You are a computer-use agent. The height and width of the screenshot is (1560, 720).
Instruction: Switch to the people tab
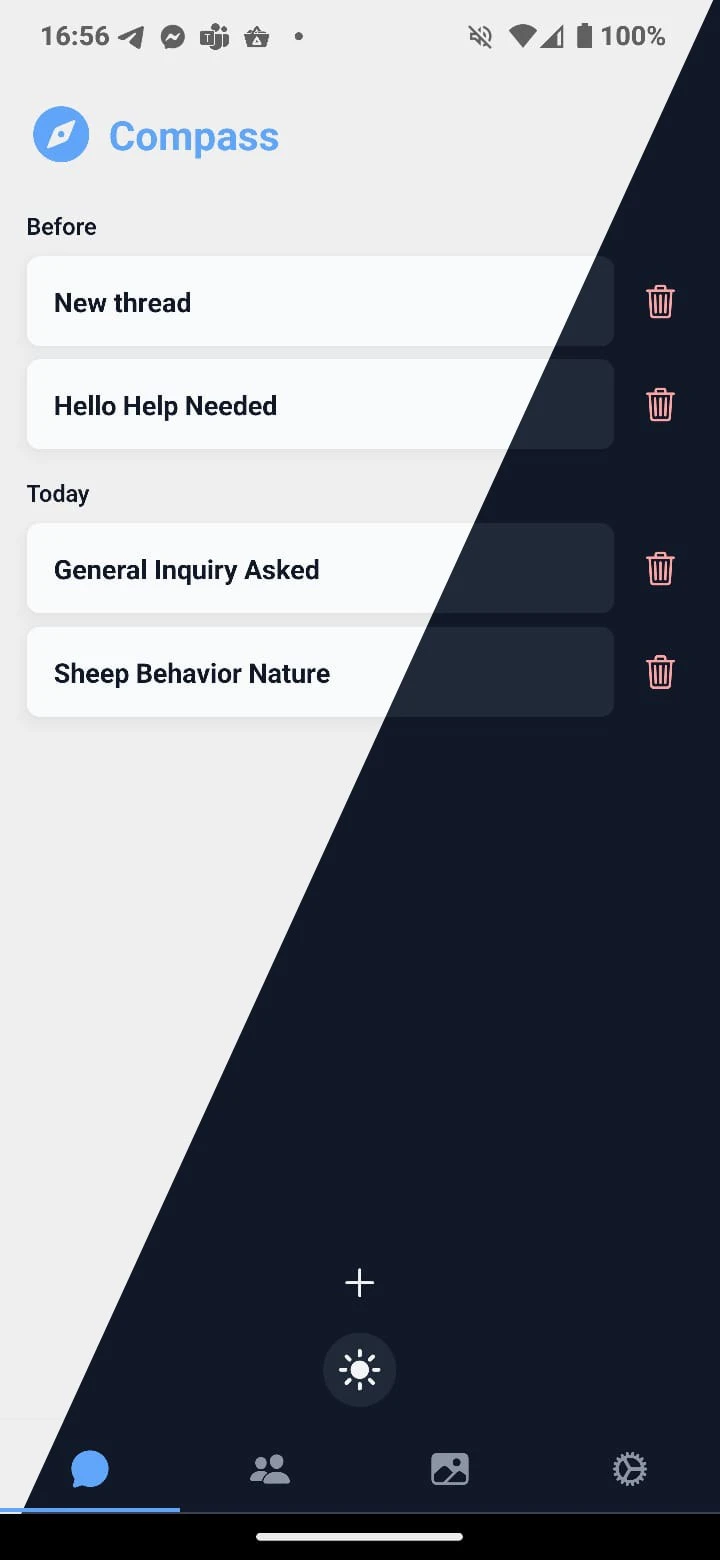(x=270, y=1469)
